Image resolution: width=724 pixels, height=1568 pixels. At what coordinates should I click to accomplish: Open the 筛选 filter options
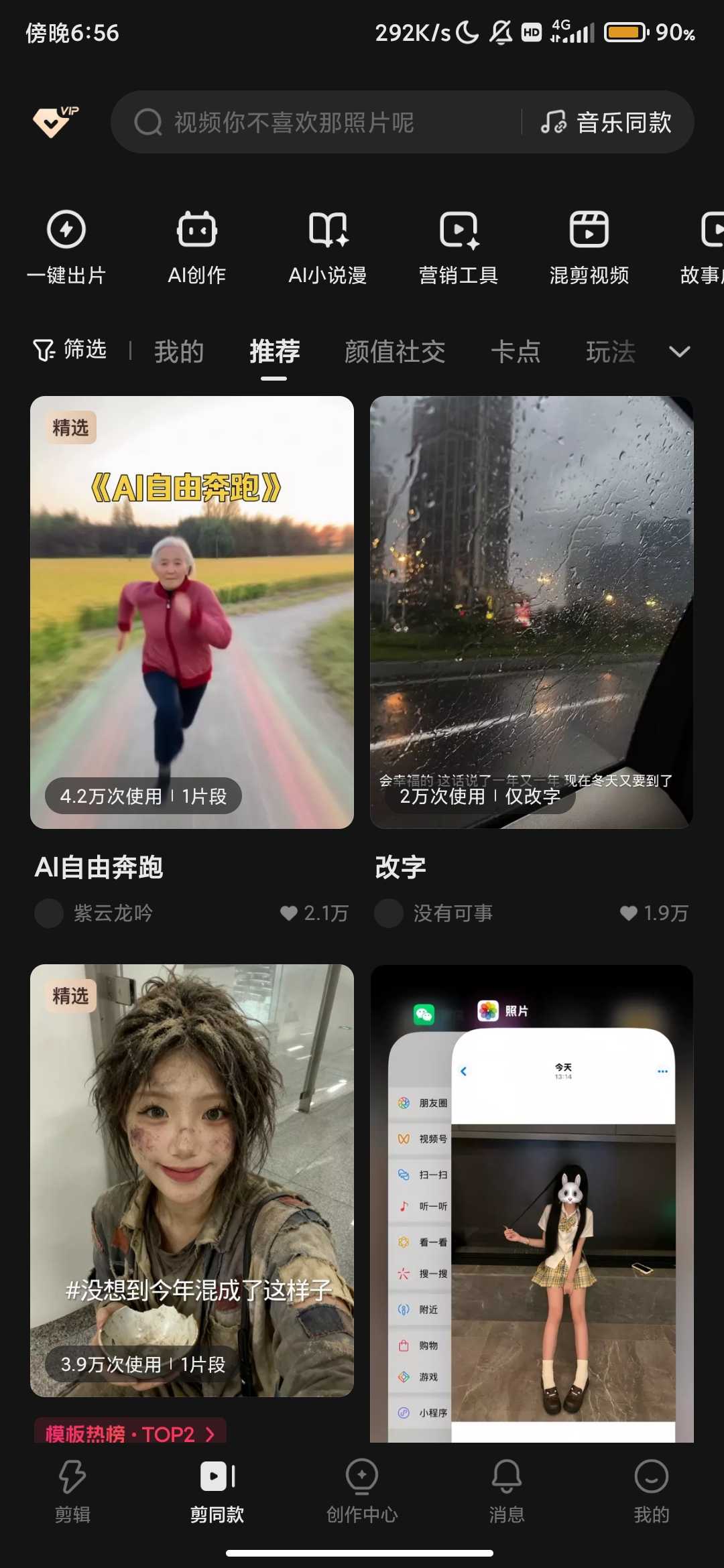pyautogui.click(x=70, y=350)
